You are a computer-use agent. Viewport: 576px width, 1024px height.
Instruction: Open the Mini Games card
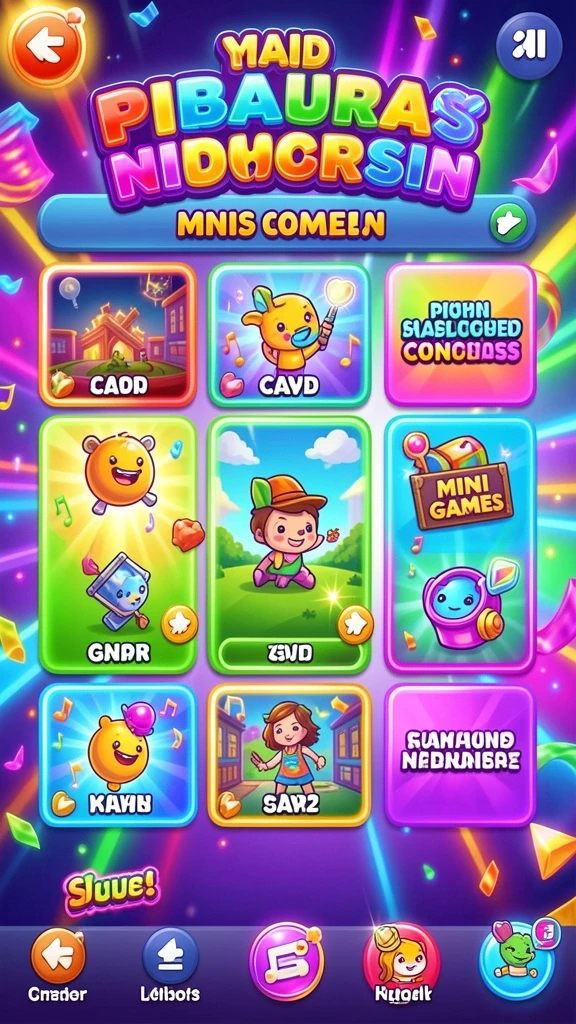[460, 545]
